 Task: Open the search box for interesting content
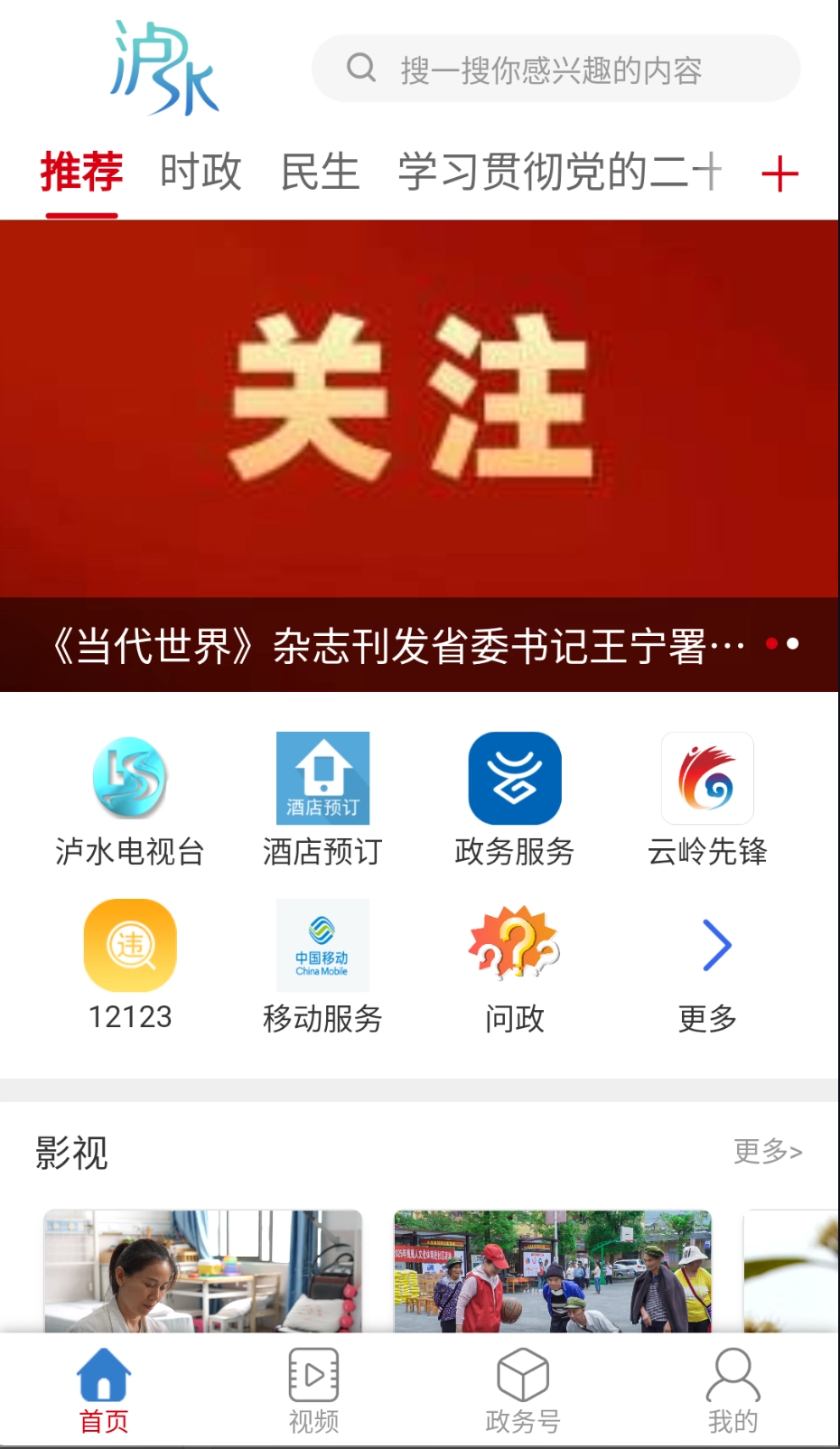[555, 69]
